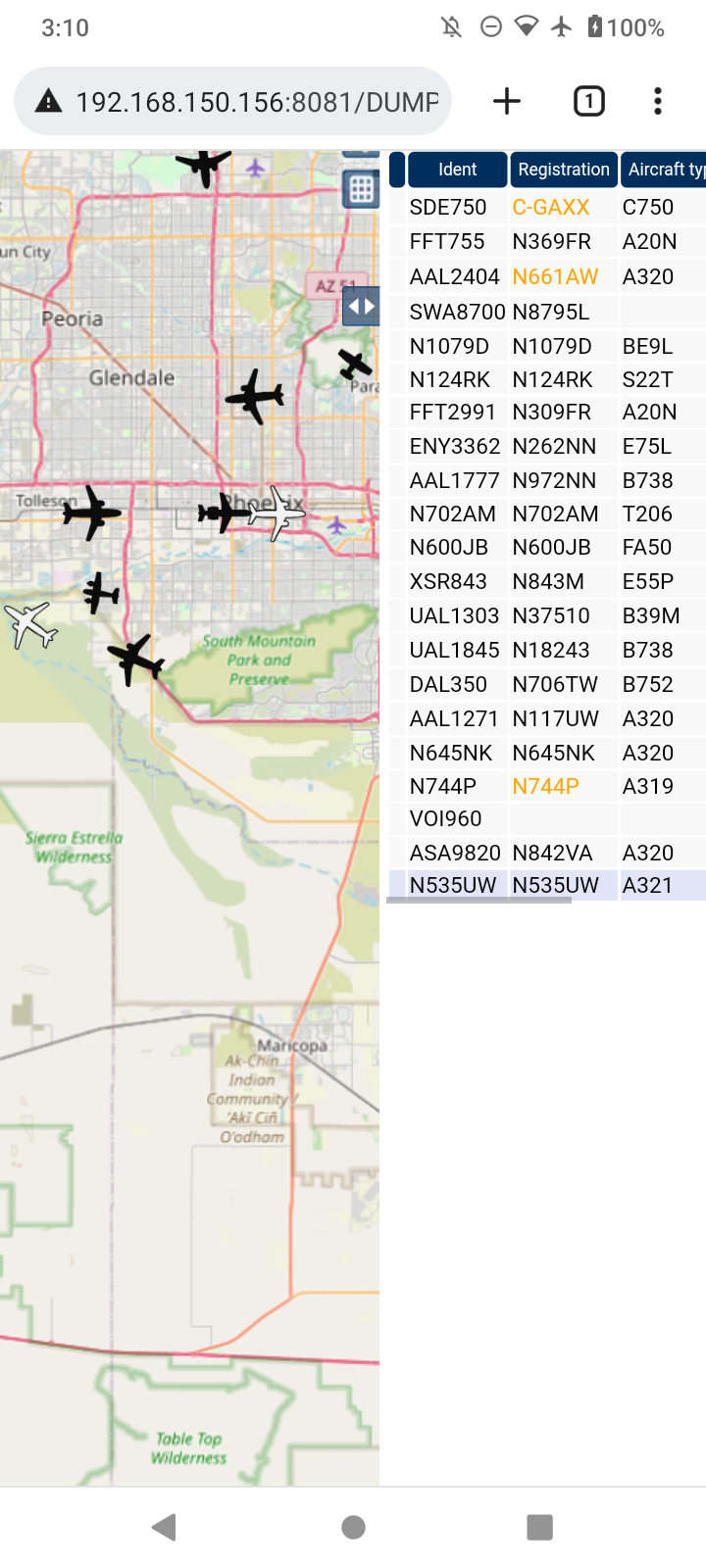
Task: Select the N535UW aircraft row
Action: click(547, 885)
